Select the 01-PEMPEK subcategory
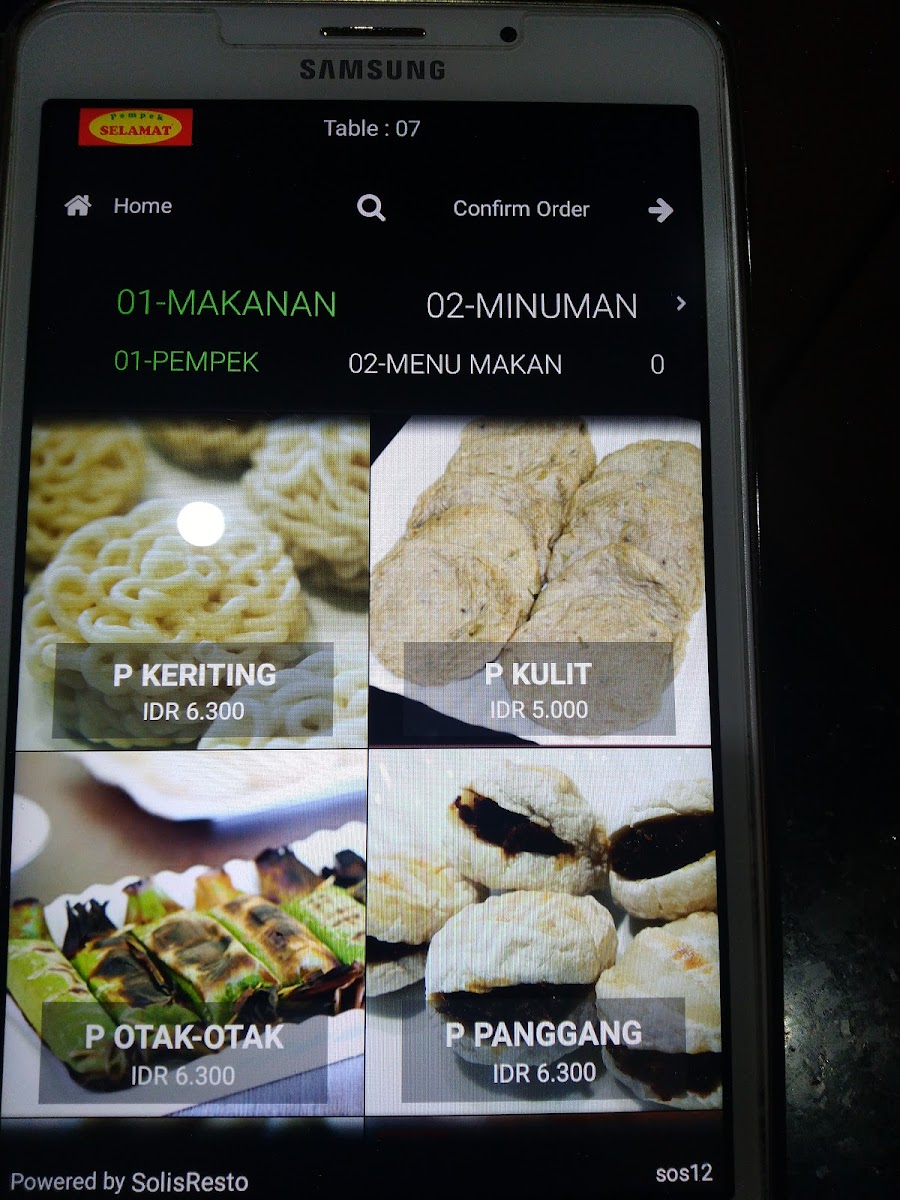The height and width of the screenshot is (1200, 900). point(186,361)
